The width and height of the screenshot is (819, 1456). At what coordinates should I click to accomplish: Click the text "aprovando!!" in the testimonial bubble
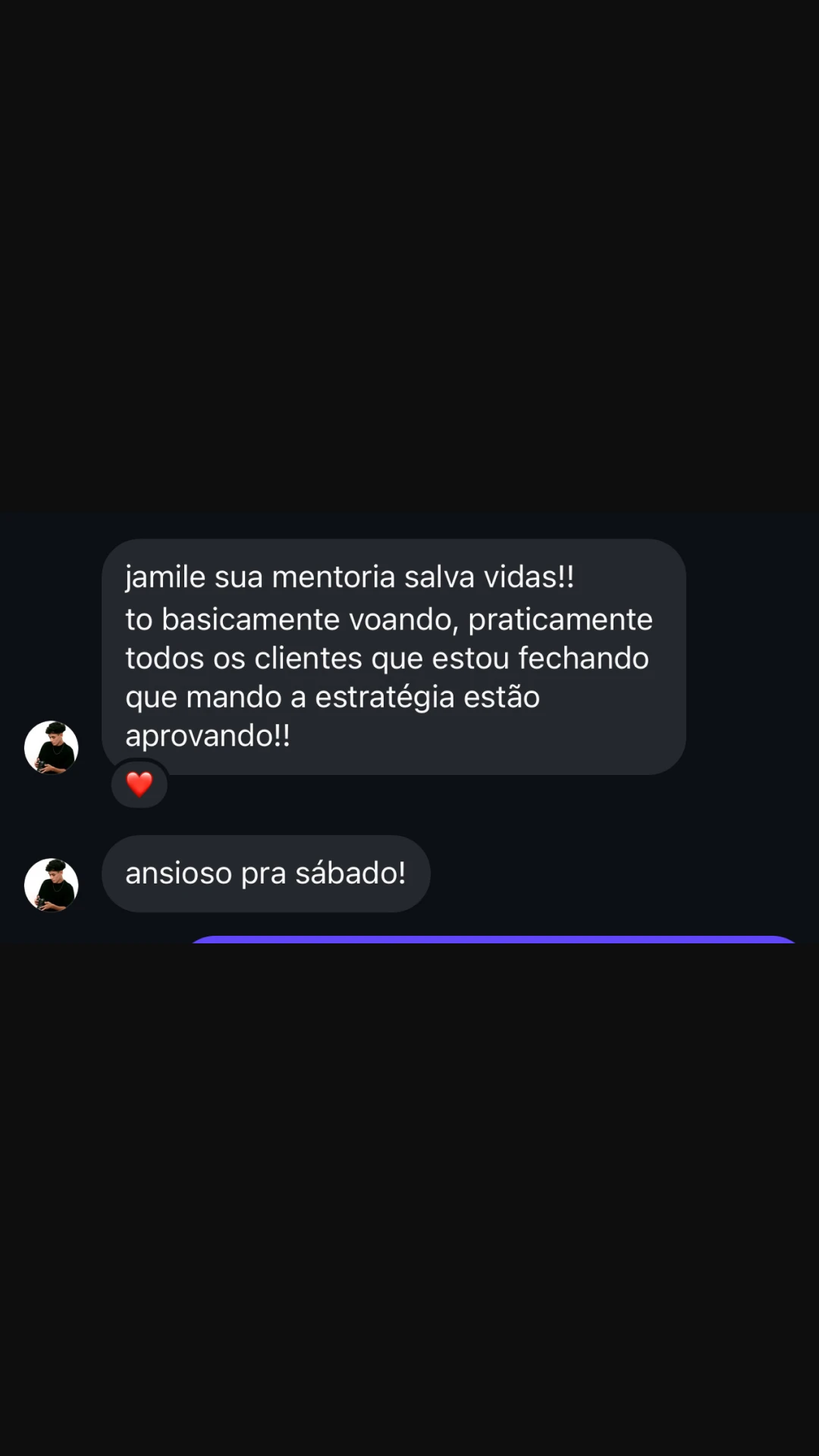pyautogui.click(x=208, y=735)
